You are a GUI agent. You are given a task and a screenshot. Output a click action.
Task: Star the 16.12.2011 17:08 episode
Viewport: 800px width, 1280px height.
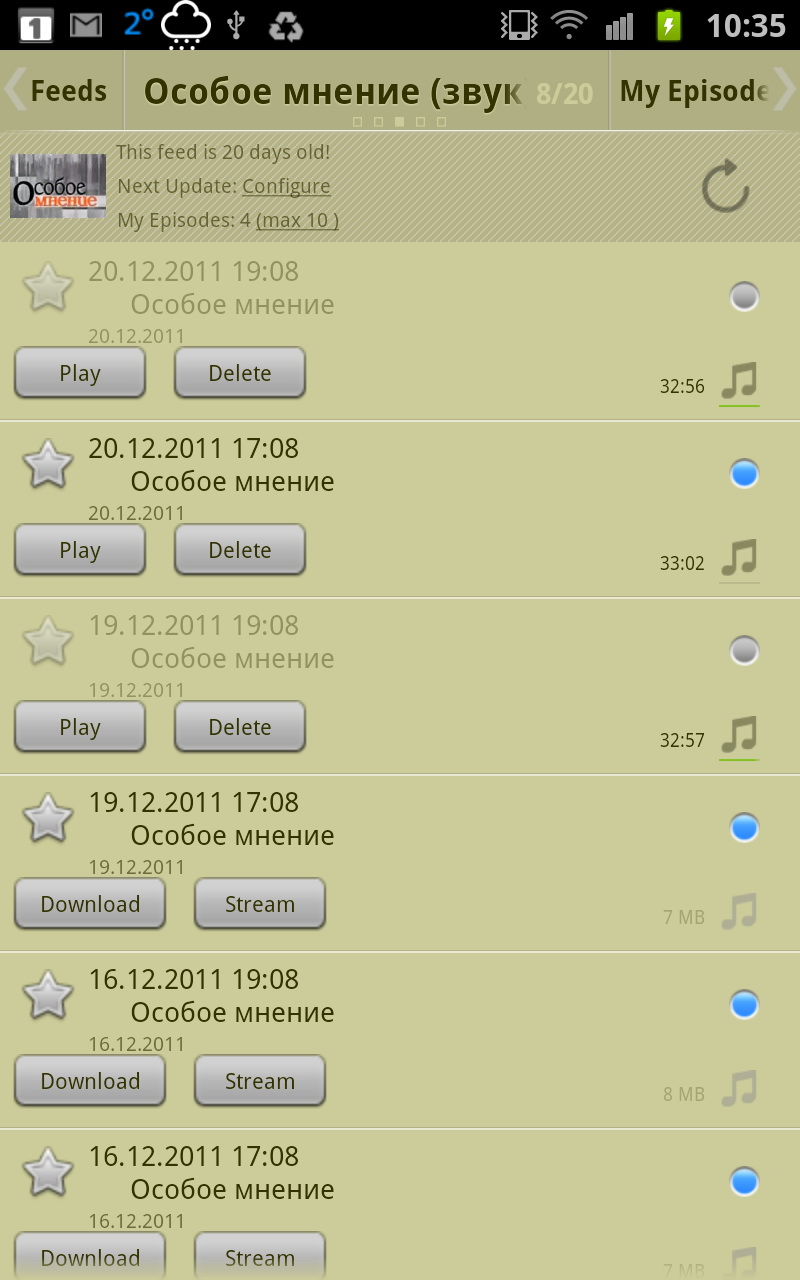[48, 1173]
